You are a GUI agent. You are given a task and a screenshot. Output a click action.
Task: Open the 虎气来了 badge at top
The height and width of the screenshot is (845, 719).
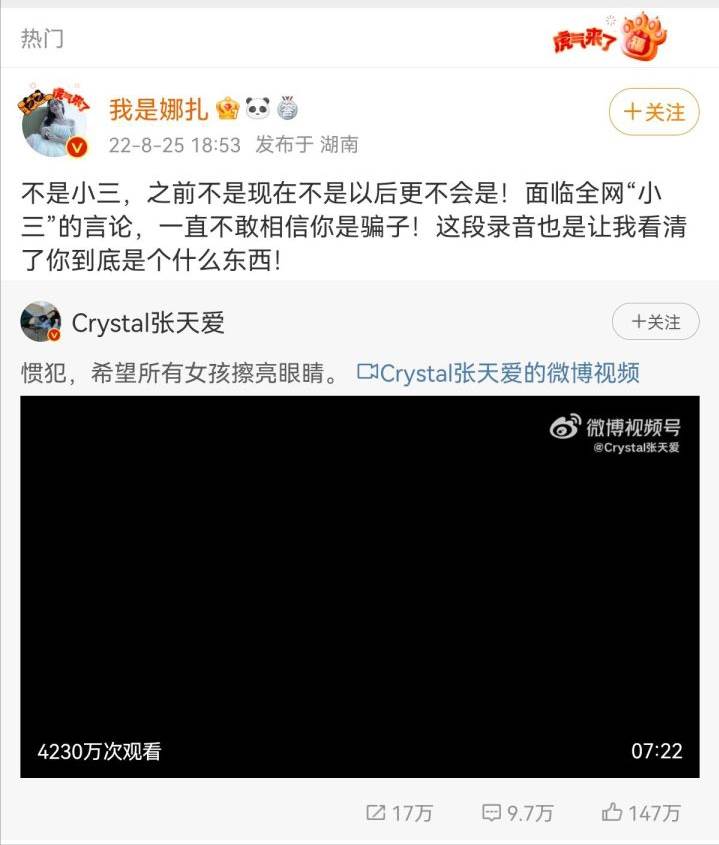point(609,38)
